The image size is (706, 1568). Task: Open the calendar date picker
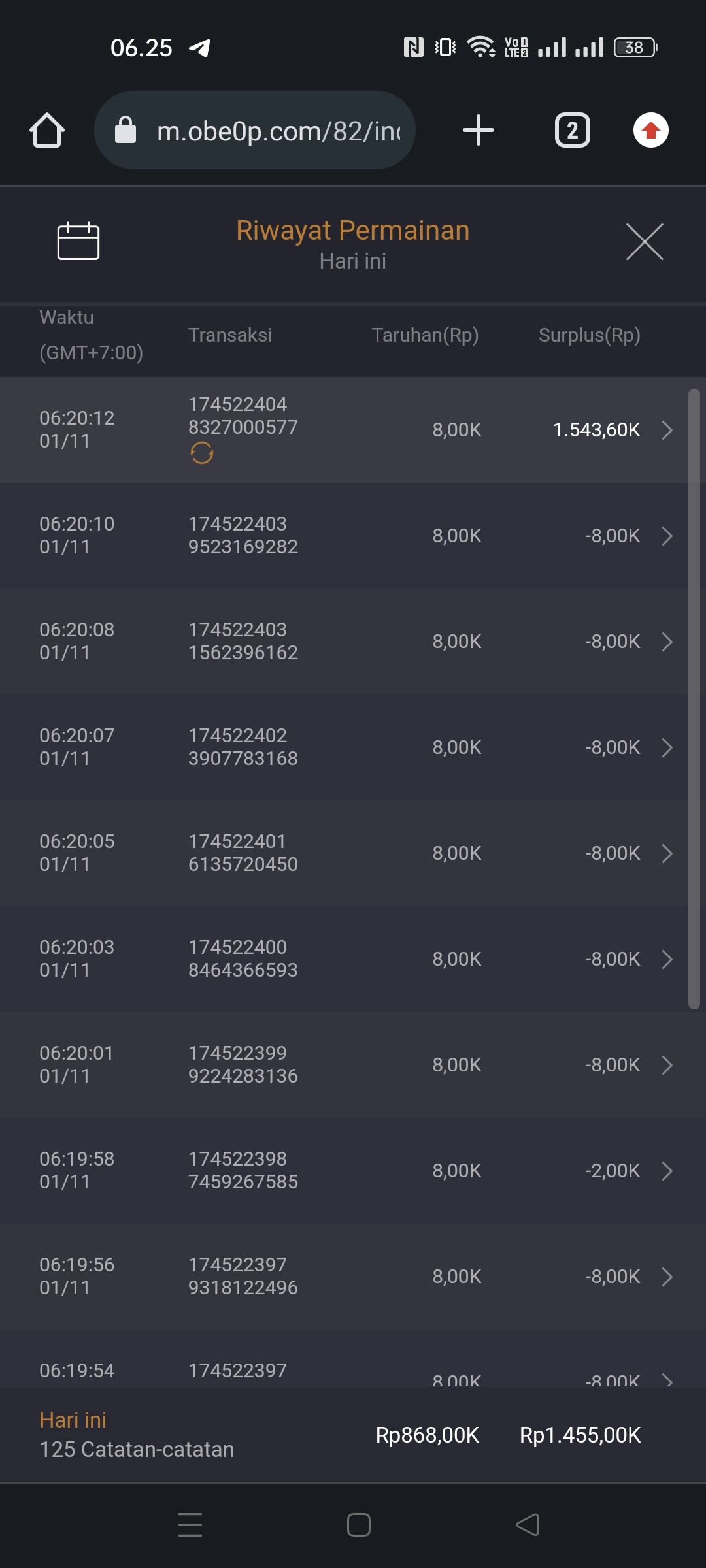(x=78, y=242)
